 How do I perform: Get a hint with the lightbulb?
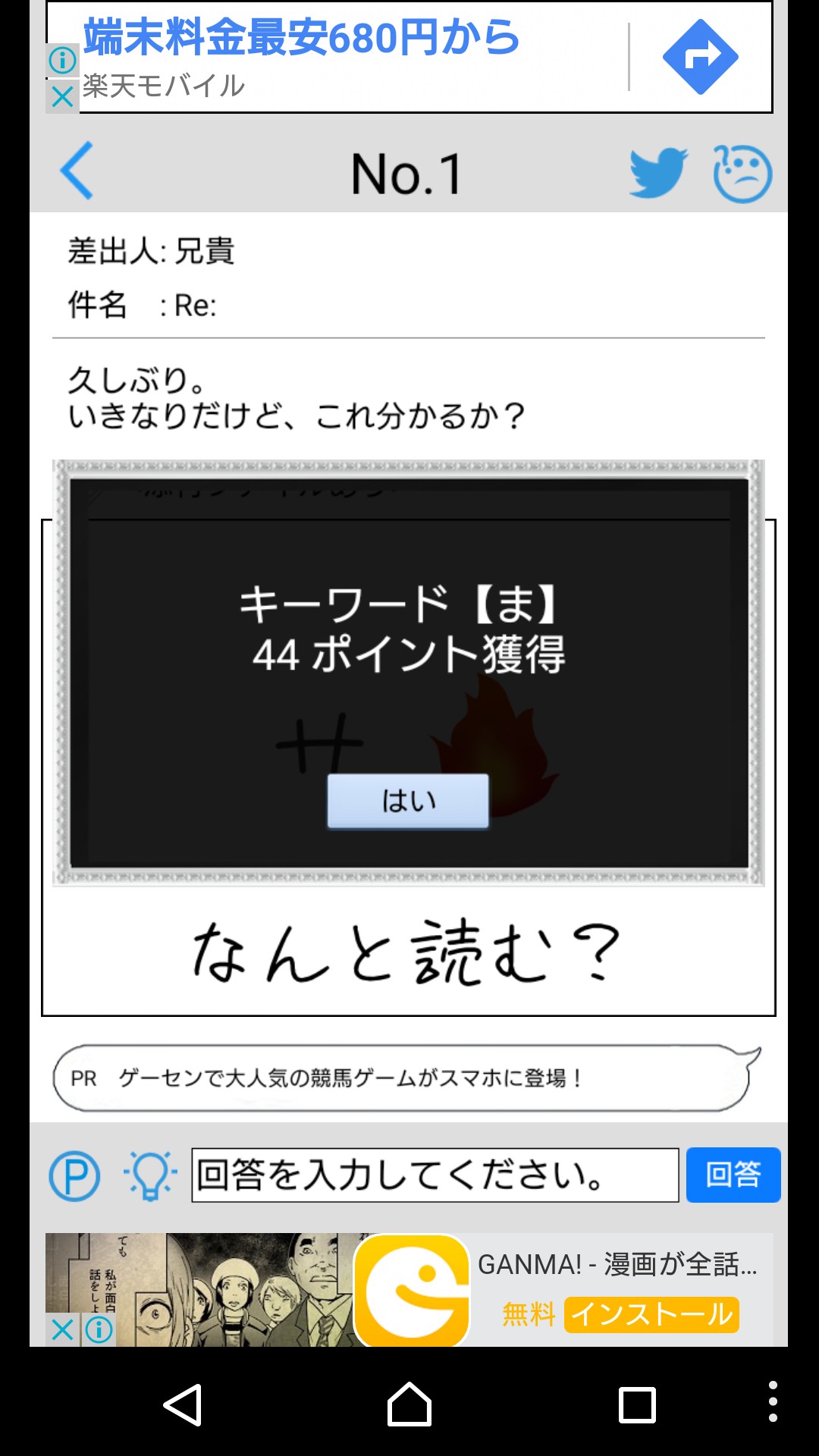pos(150,1175)
